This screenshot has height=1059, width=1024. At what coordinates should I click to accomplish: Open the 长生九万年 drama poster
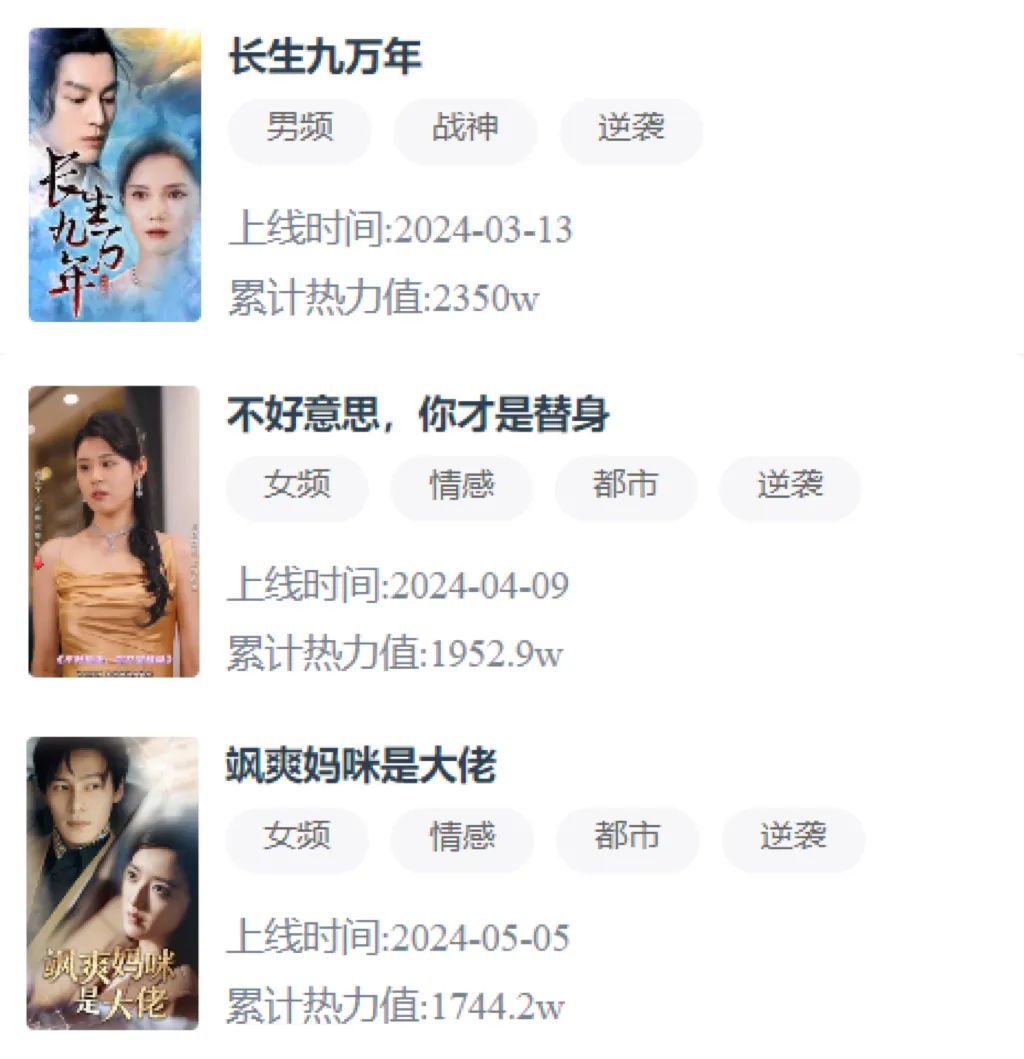pyautogui.click(x=115, y=174)
